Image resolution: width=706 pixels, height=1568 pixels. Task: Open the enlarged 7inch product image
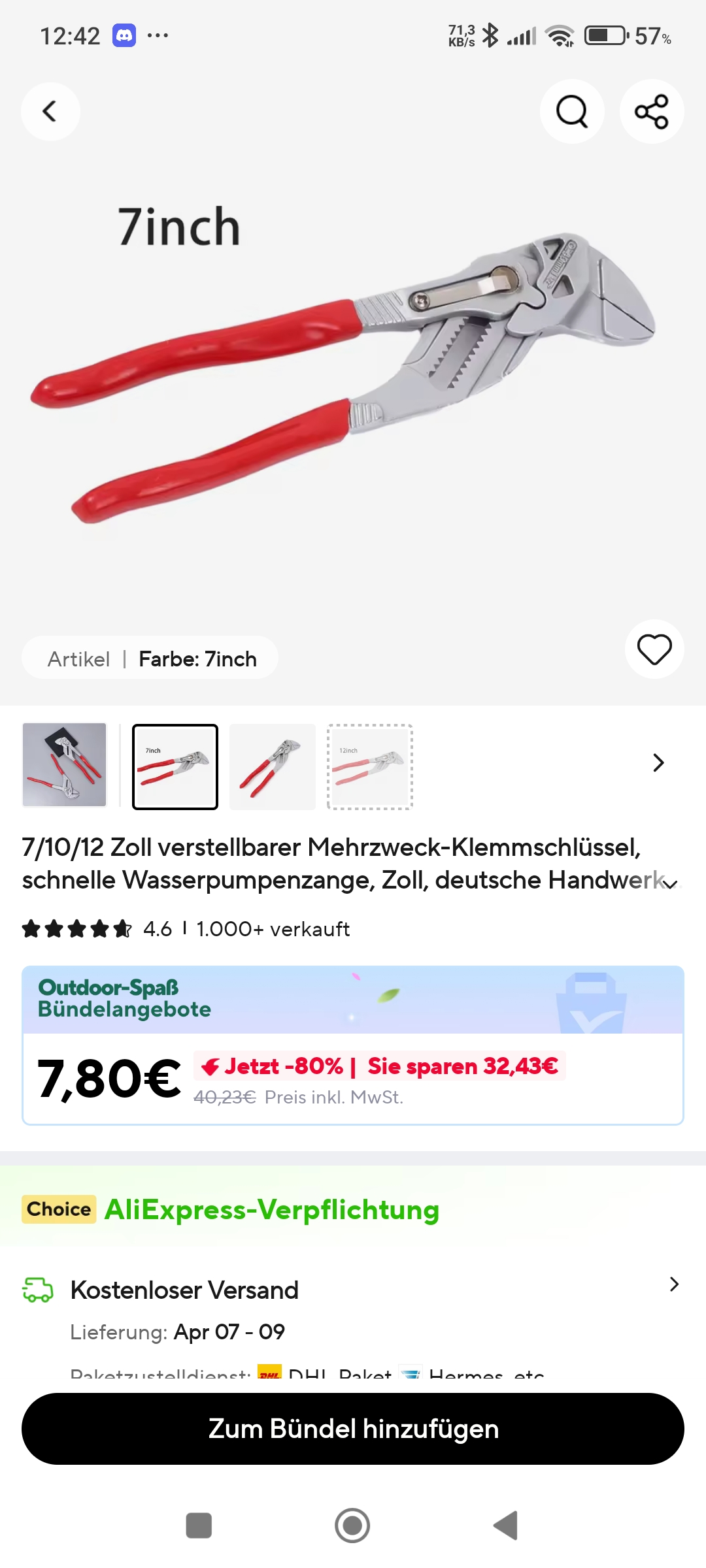coord(353,379)
